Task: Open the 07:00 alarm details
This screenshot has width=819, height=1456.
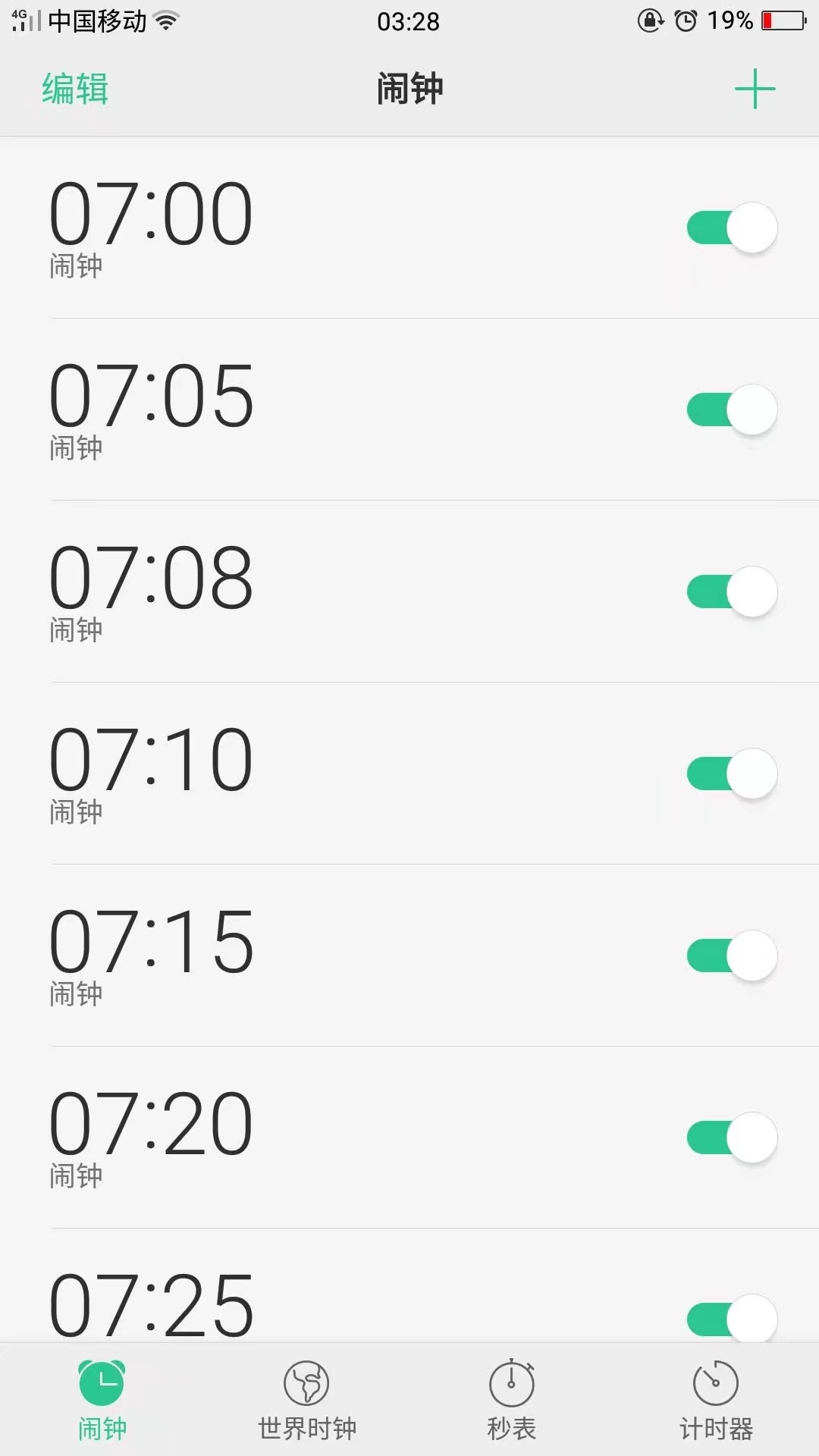Action: (303, 227)
